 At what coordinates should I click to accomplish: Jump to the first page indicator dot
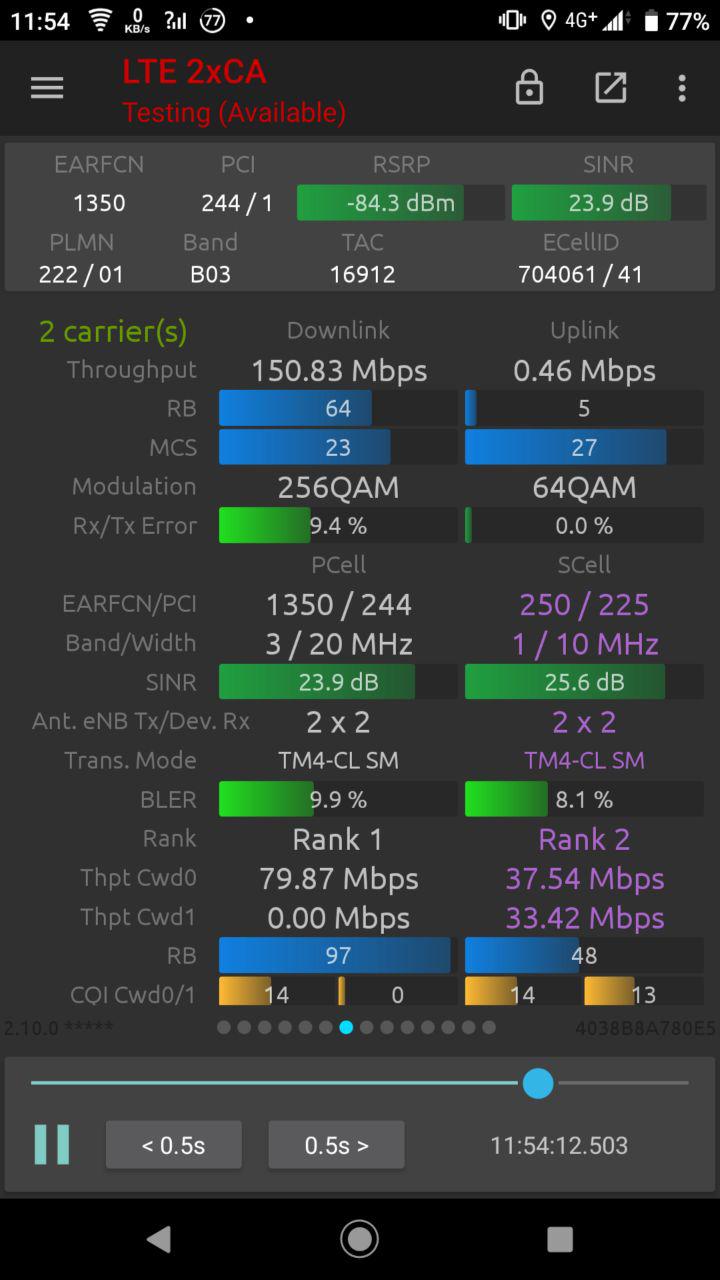(224, 1027)
